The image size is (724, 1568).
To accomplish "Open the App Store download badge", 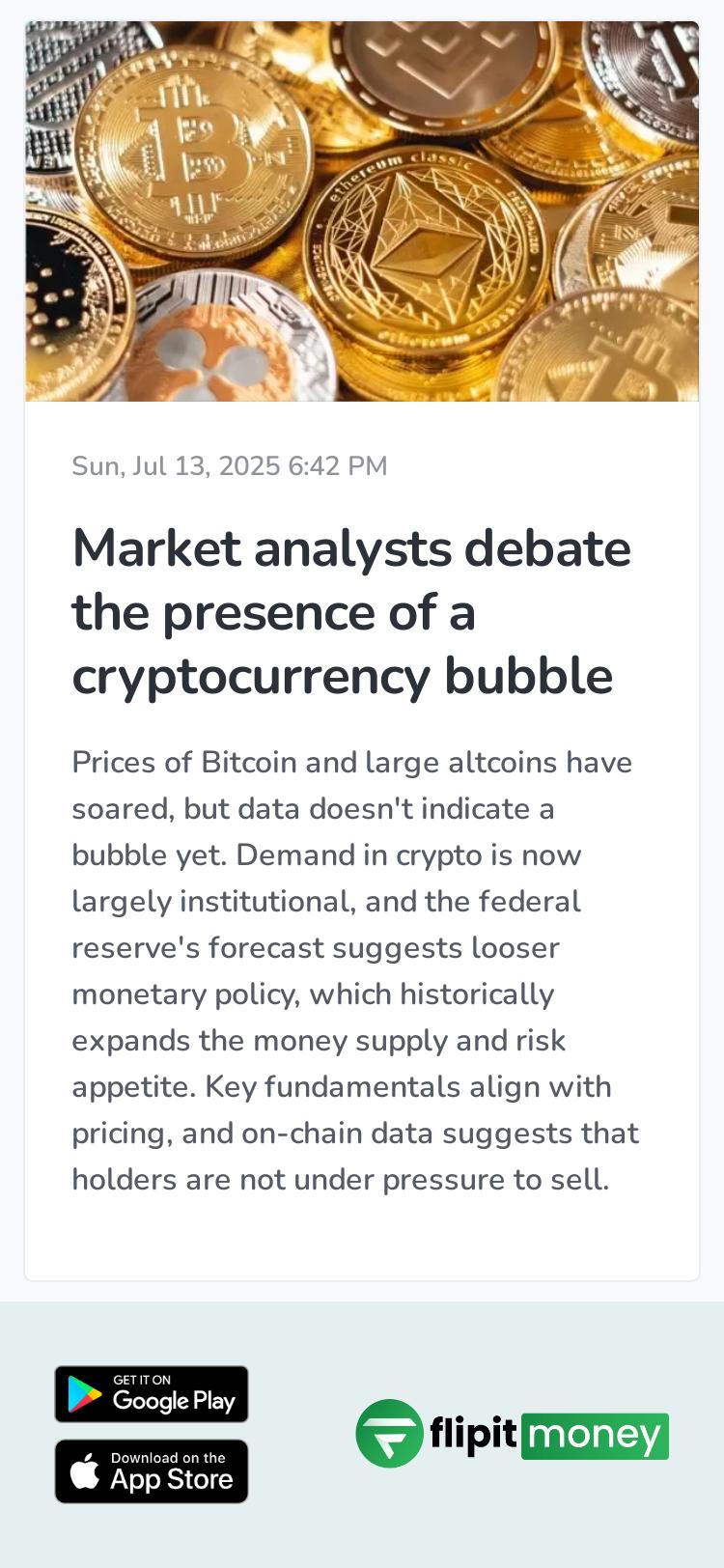I will point(151,1470).
